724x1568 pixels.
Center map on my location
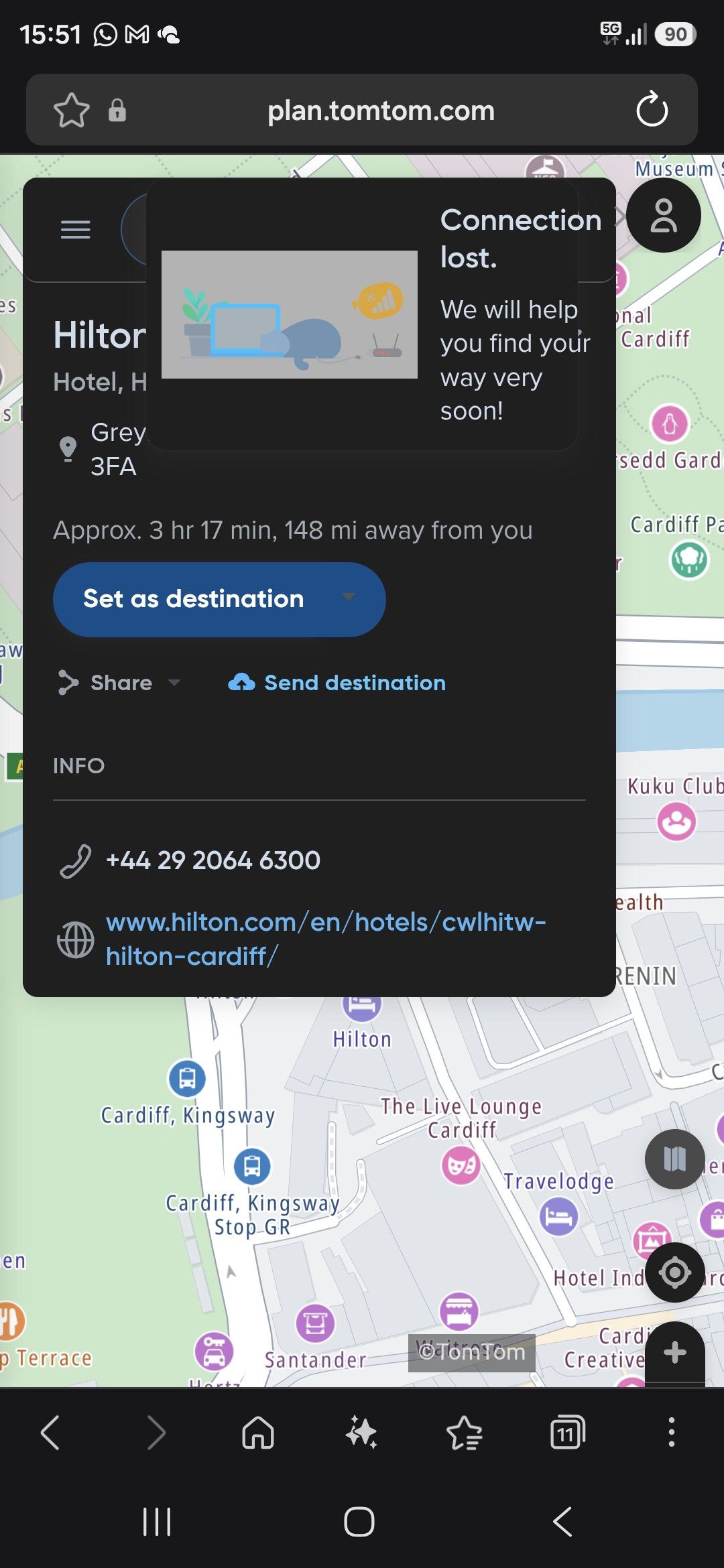(674, 1272)
